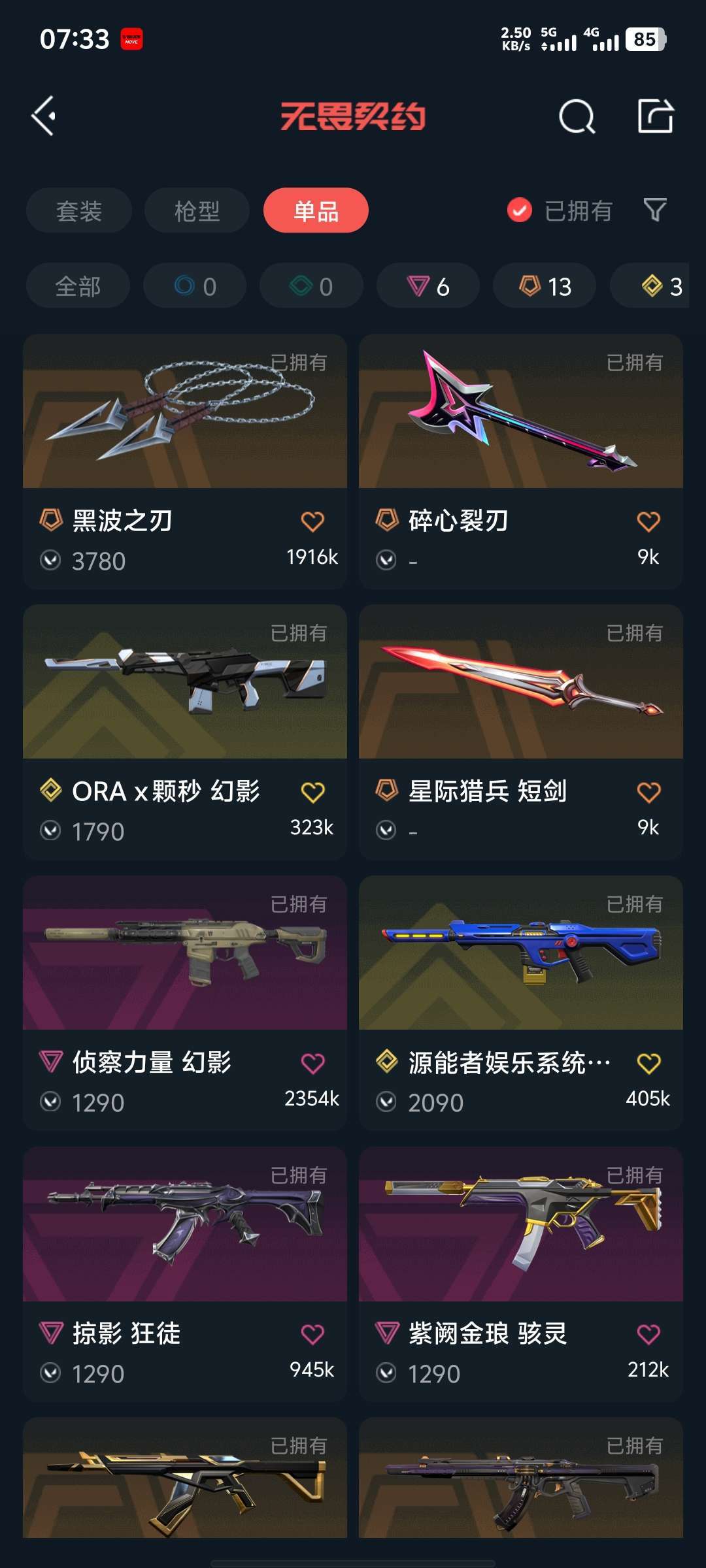Filter by the pink tier chip showing 6
Image resolution: width=706 pixels, height=1568 pixels.
coord(428,286)
